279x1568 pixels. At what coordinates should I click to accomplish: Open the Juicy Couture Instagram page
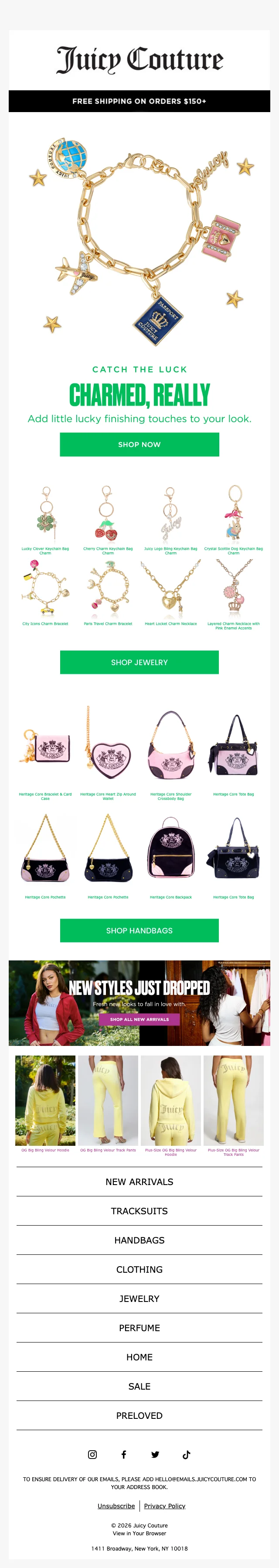[92, 1454]
